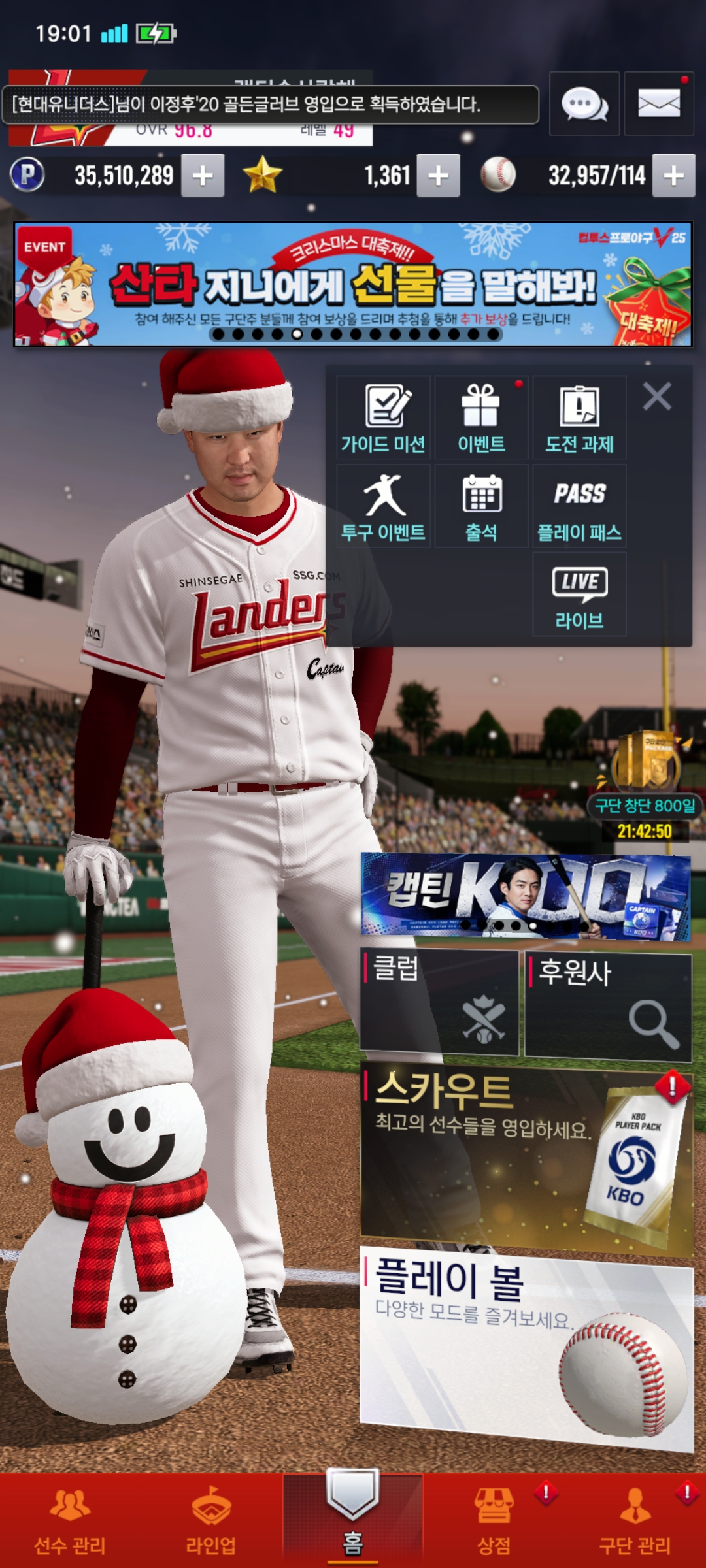Open 도전 과제 challenges
706x1568 pixels.
(579, 418)
